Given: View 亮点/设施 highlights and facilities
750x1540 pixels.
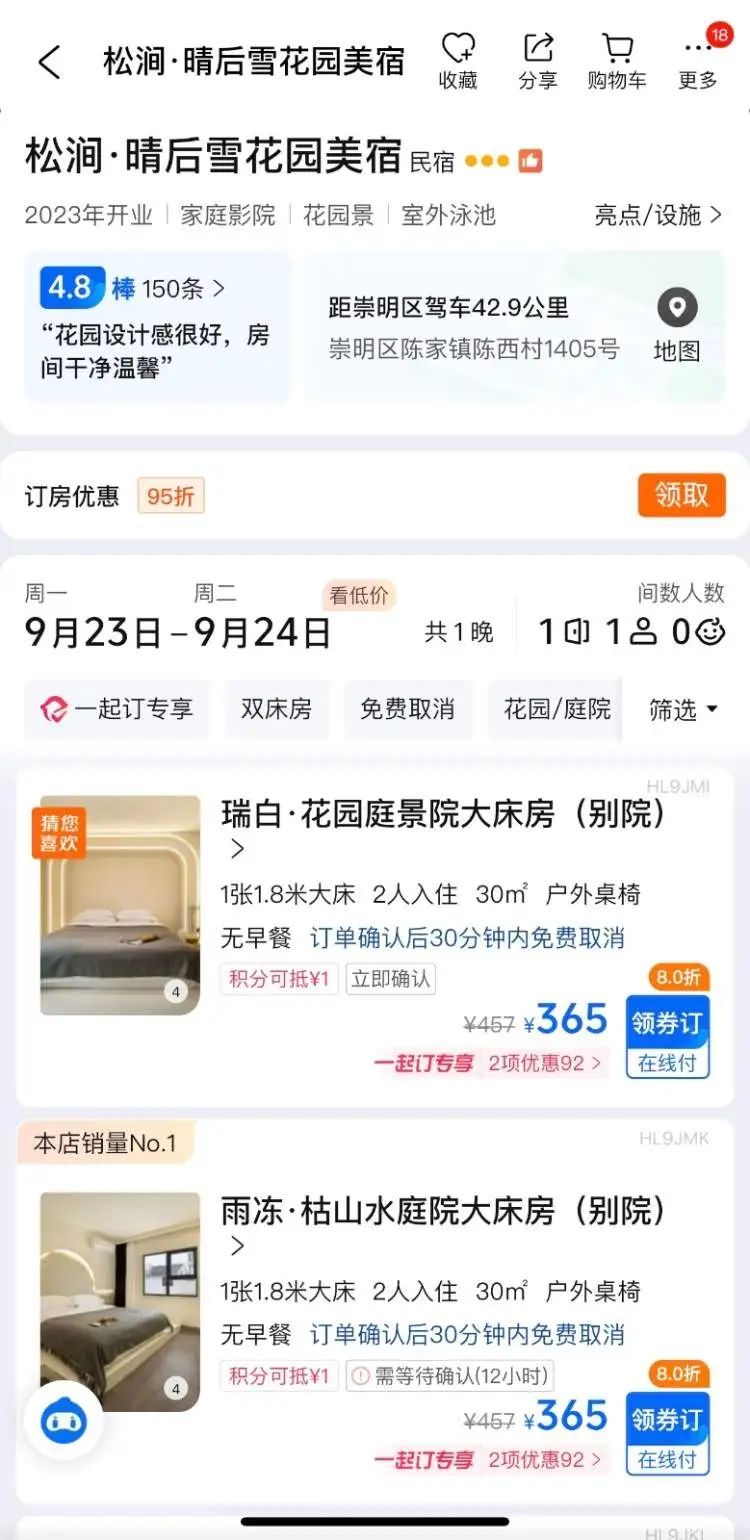Looking at the screenshot, I should (658, 214).
